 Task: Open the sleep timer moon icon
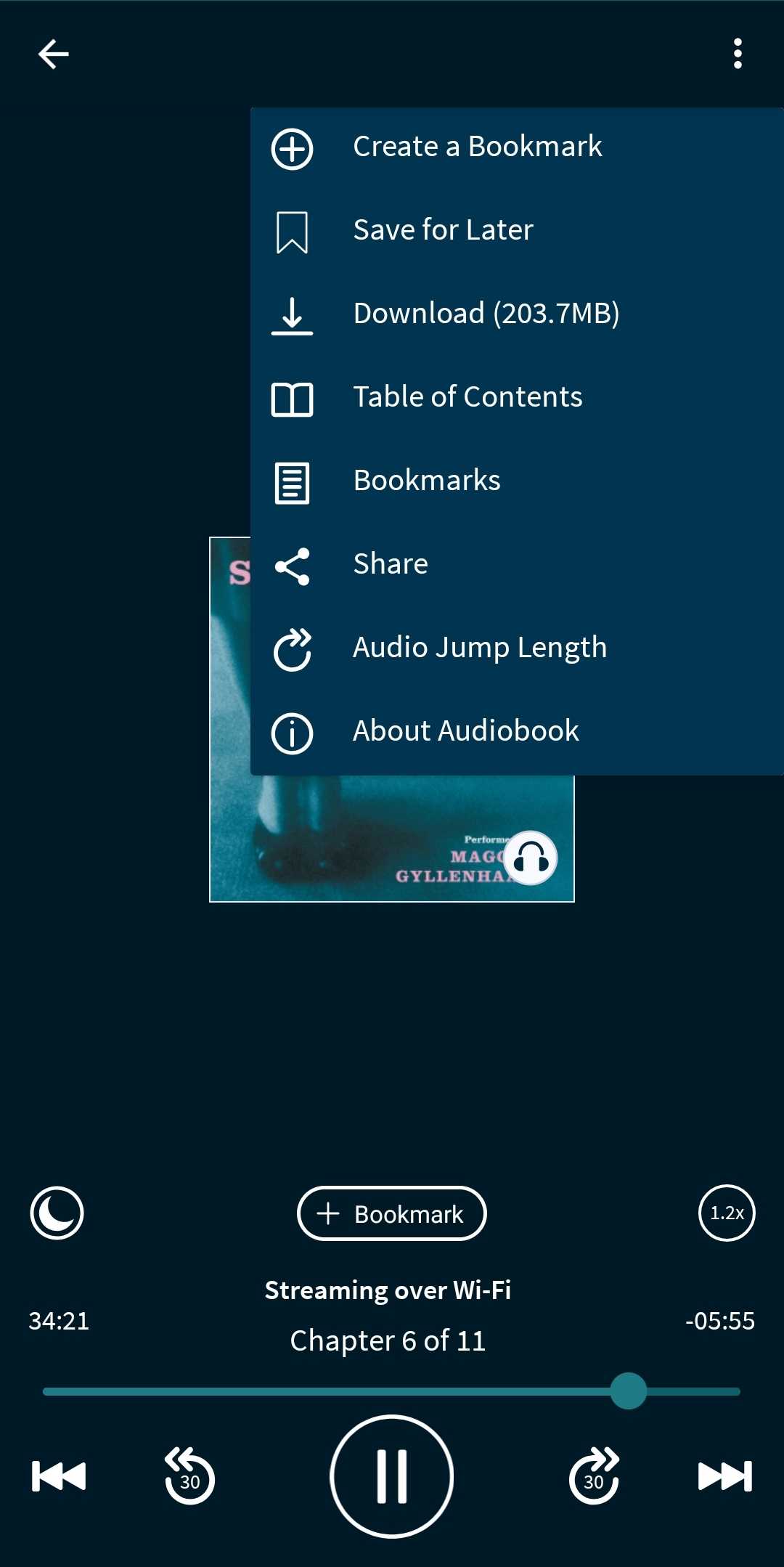[x=57, y=1213]
